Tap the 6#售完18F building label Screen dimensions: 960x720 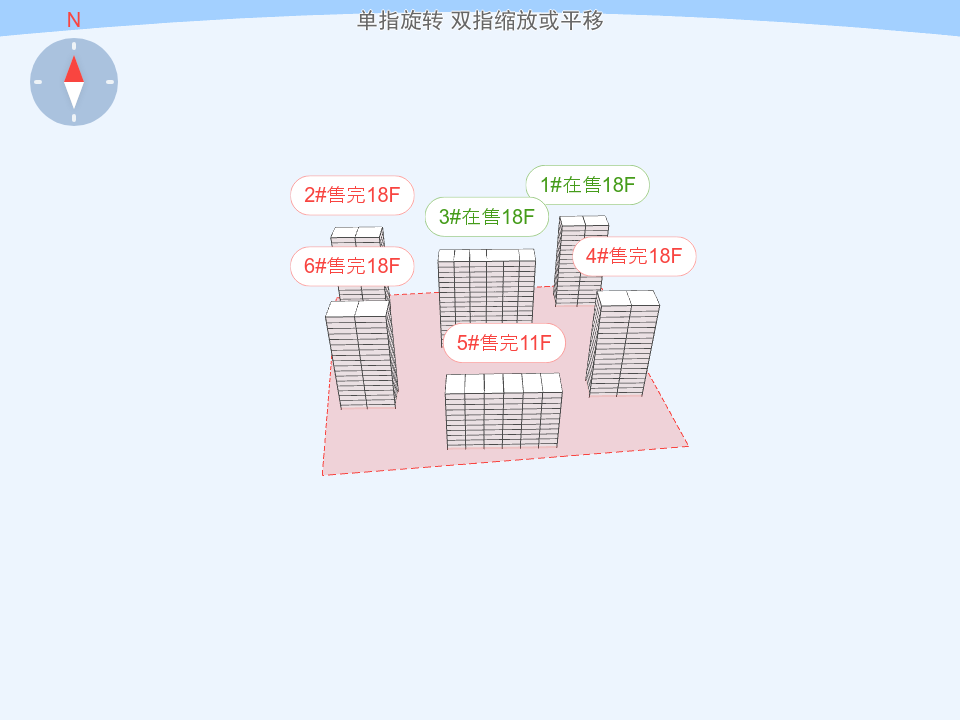click(x=352, y=266)
